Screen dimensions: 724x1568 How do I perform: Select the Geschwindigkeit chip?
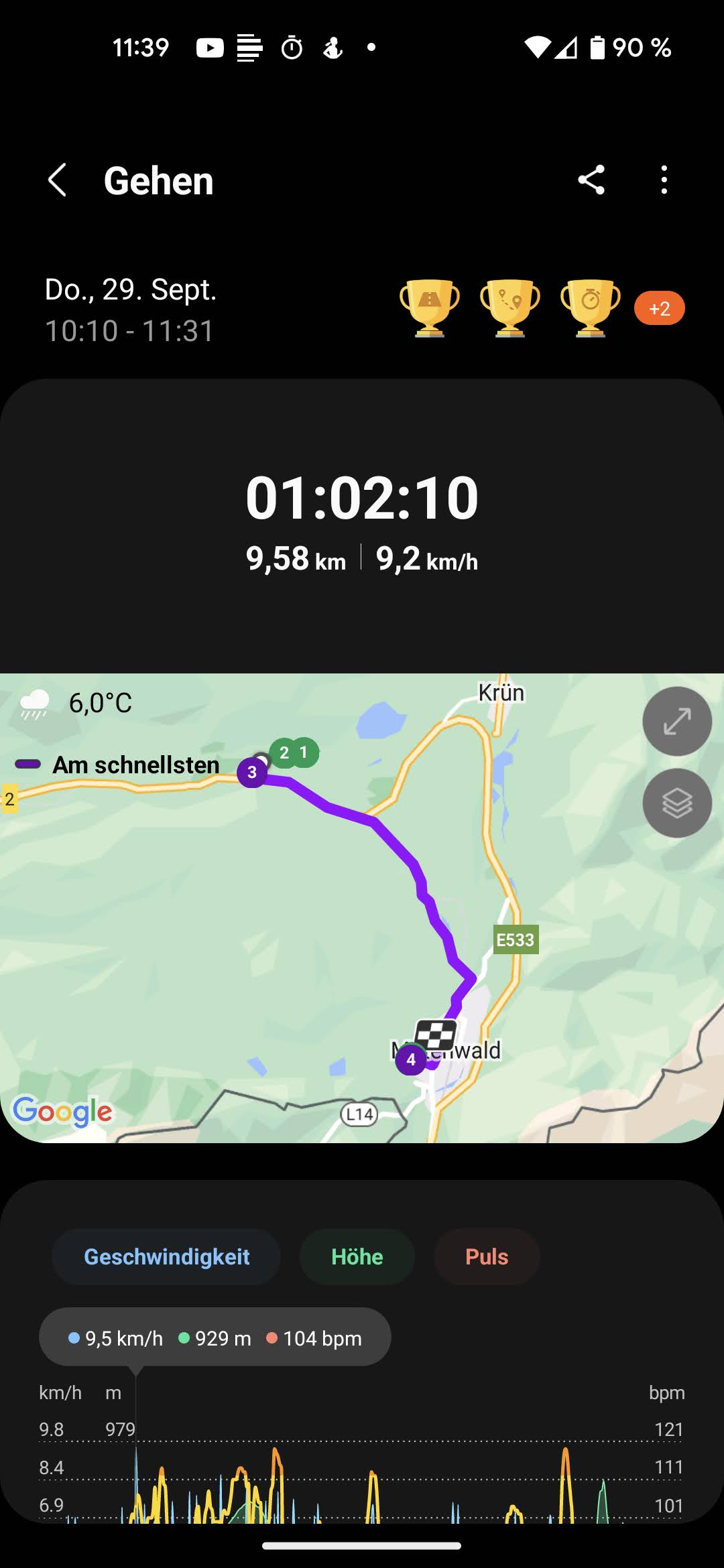click(x=166, y=1256)
